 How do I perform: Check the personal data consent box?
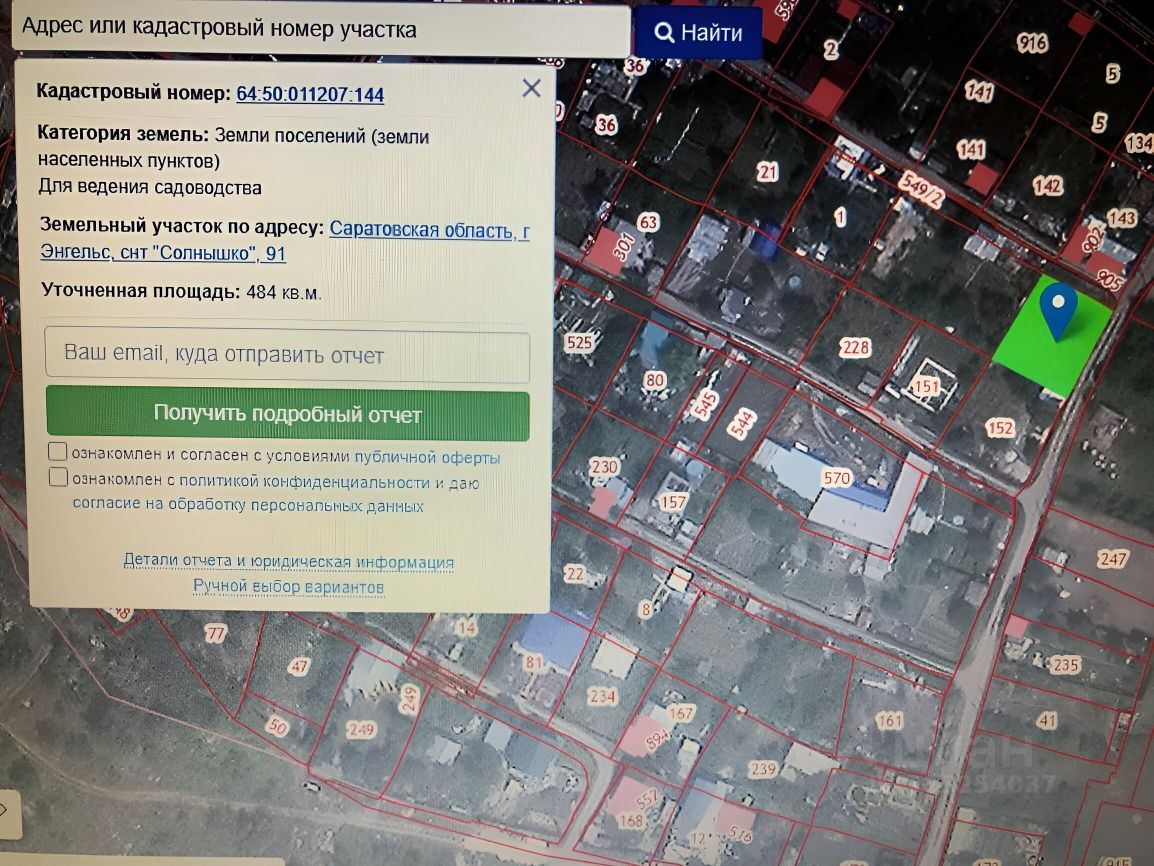(58, 477)
